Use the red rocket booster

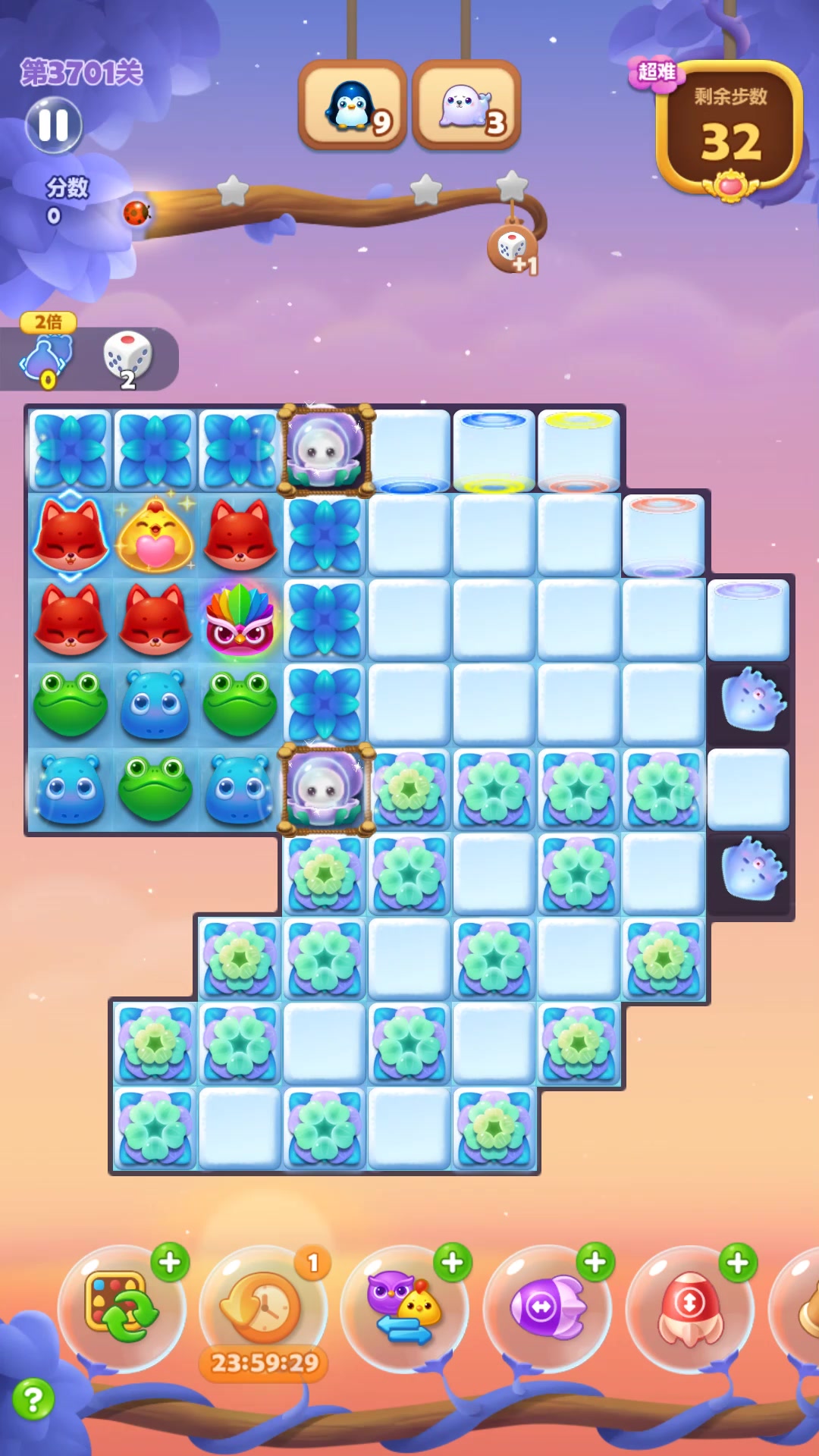(689, 1307)
